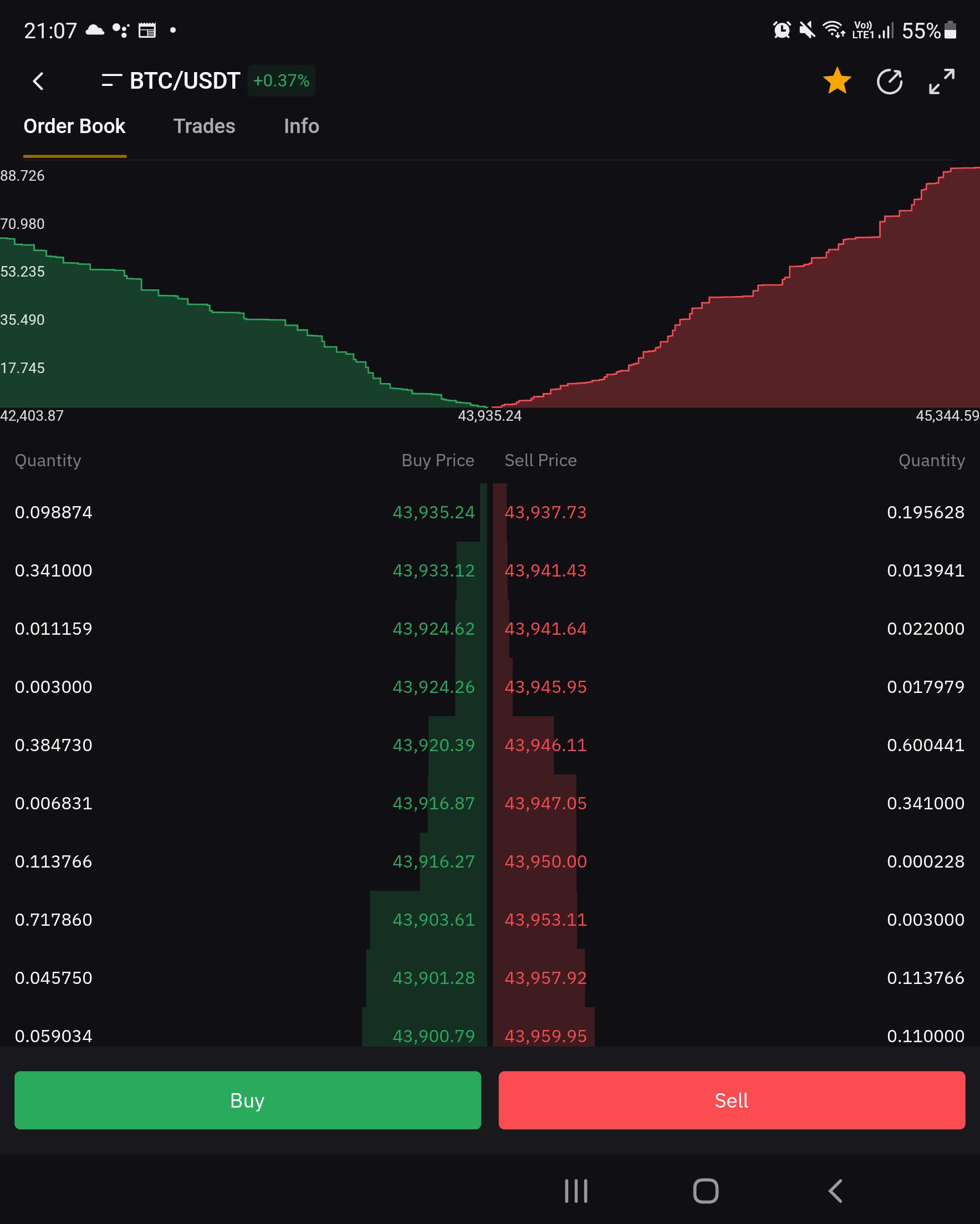Switch to the Trades tab
This screenshot has height=1224, width=980.
(x=204, y=126)
